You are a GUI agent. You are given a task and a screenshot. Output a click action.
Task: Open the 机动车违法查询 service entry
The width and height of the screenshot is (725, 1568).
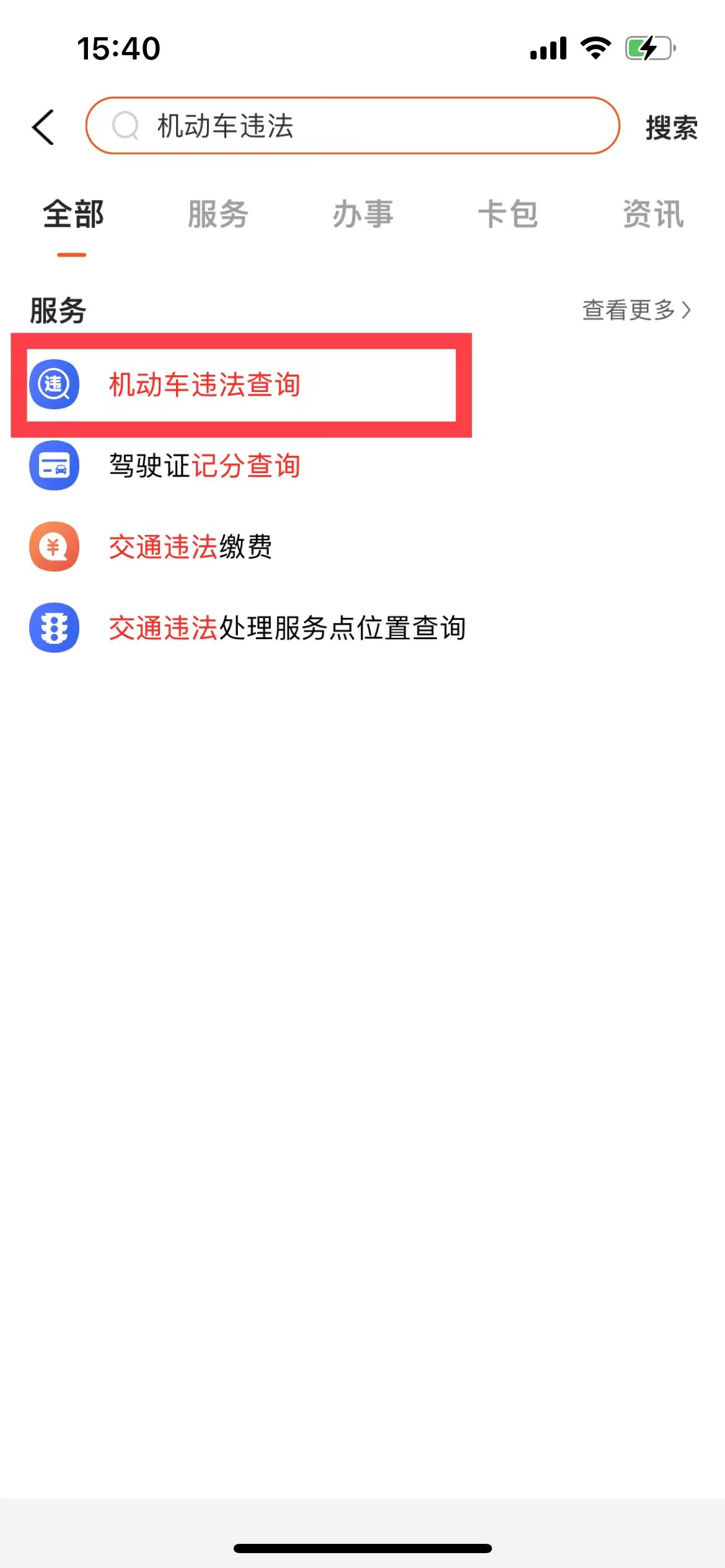(204, 385)
